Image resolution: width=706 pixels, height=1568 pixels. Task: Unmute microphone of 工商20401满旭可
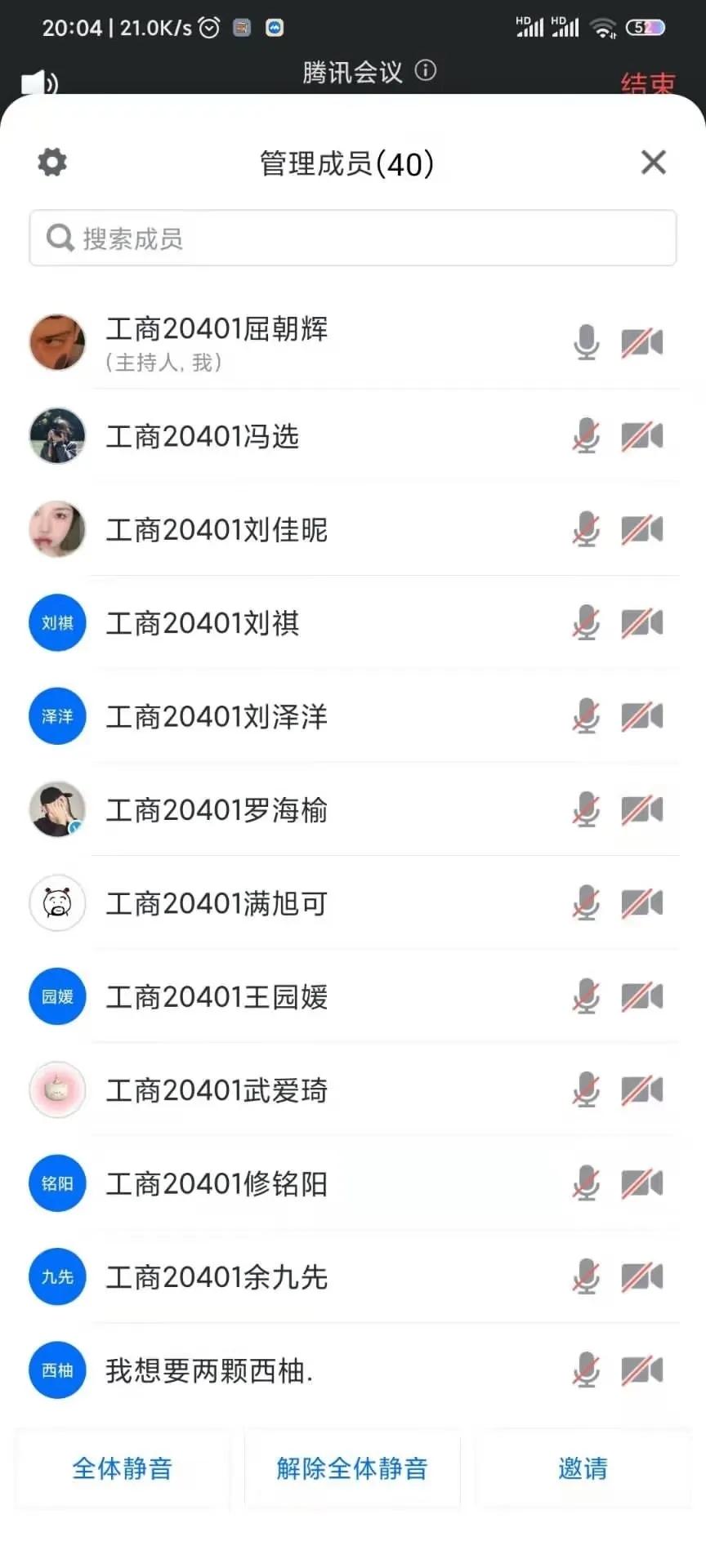coord(586,903)
